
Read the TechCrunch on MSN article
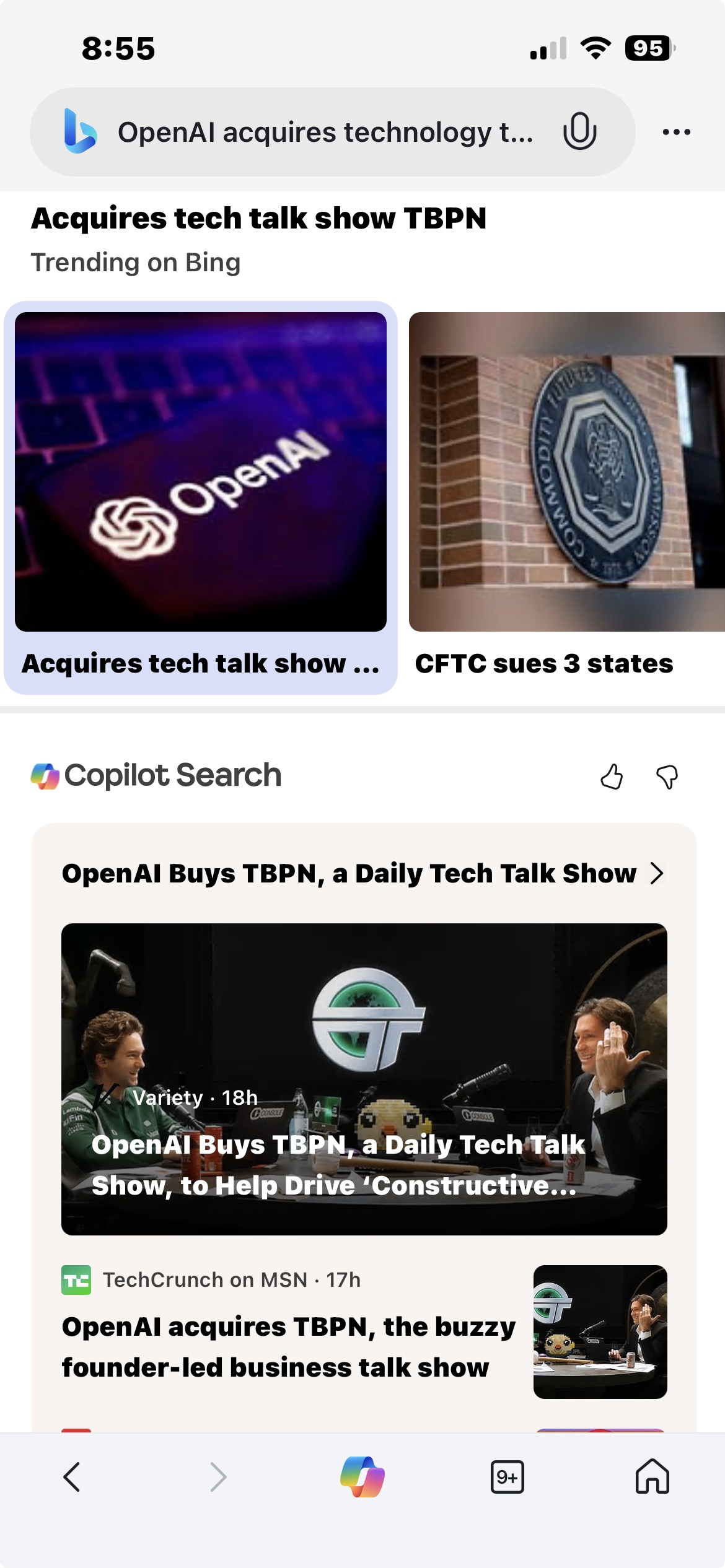point(288,1346)
